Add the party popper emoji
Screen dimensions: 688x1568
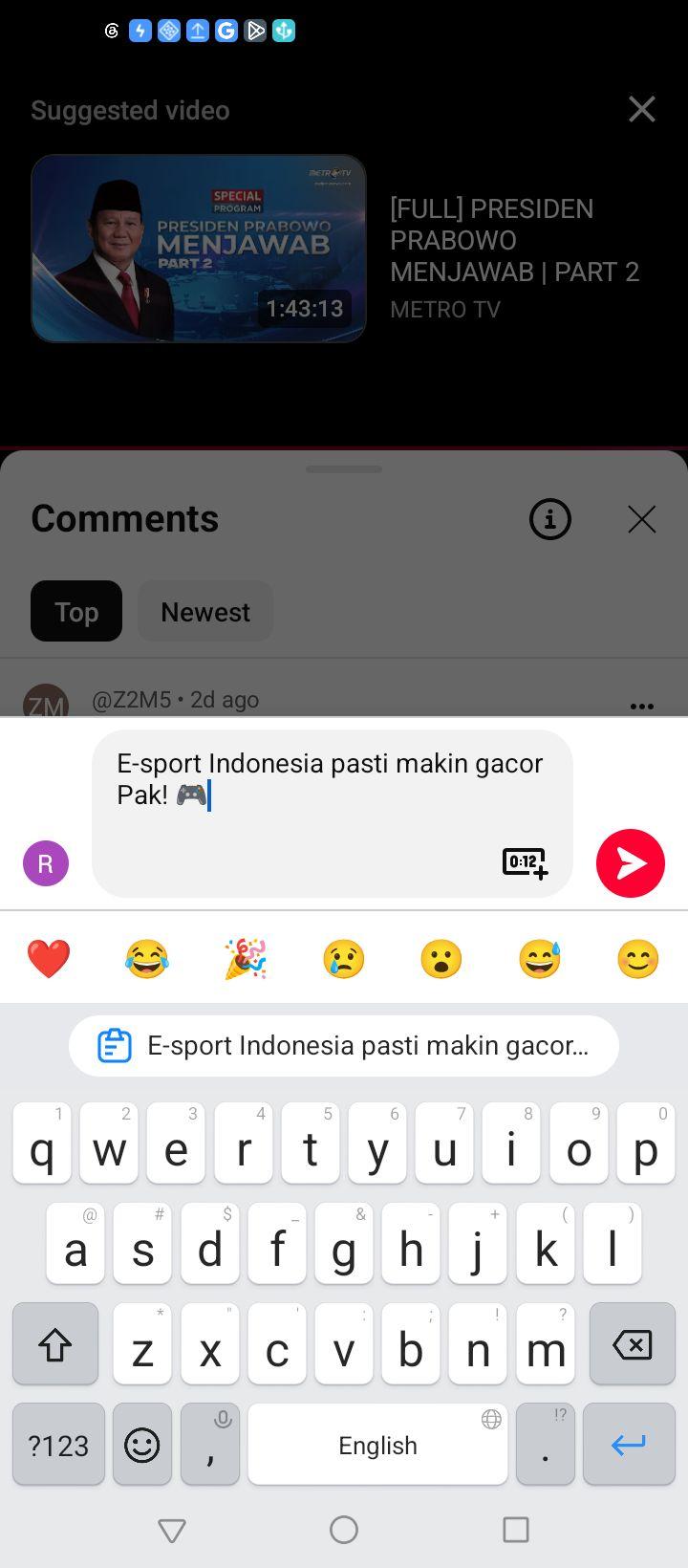pos(245,958)
